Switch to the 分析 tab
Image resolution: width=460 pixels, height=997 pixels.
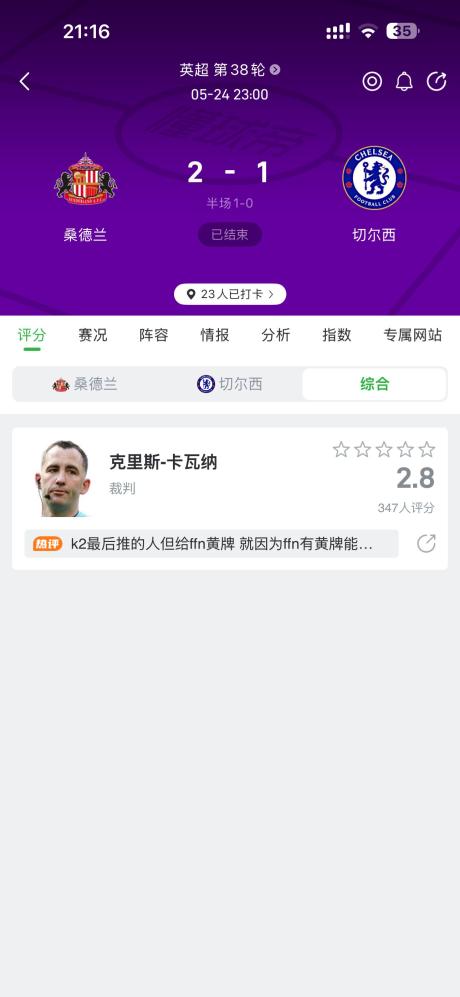coord(275,335)
